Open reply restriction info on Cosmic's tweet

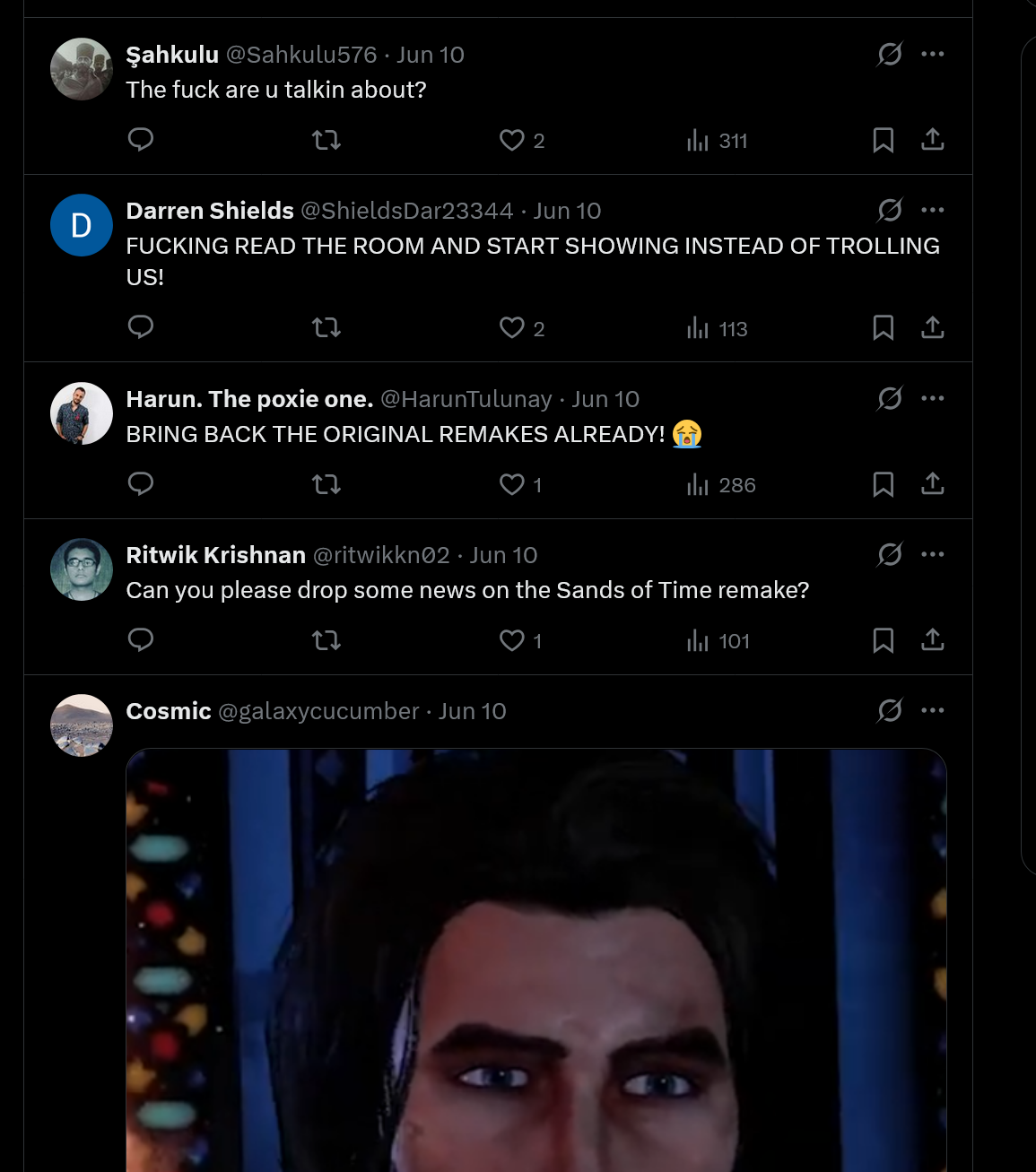[888, 710]
